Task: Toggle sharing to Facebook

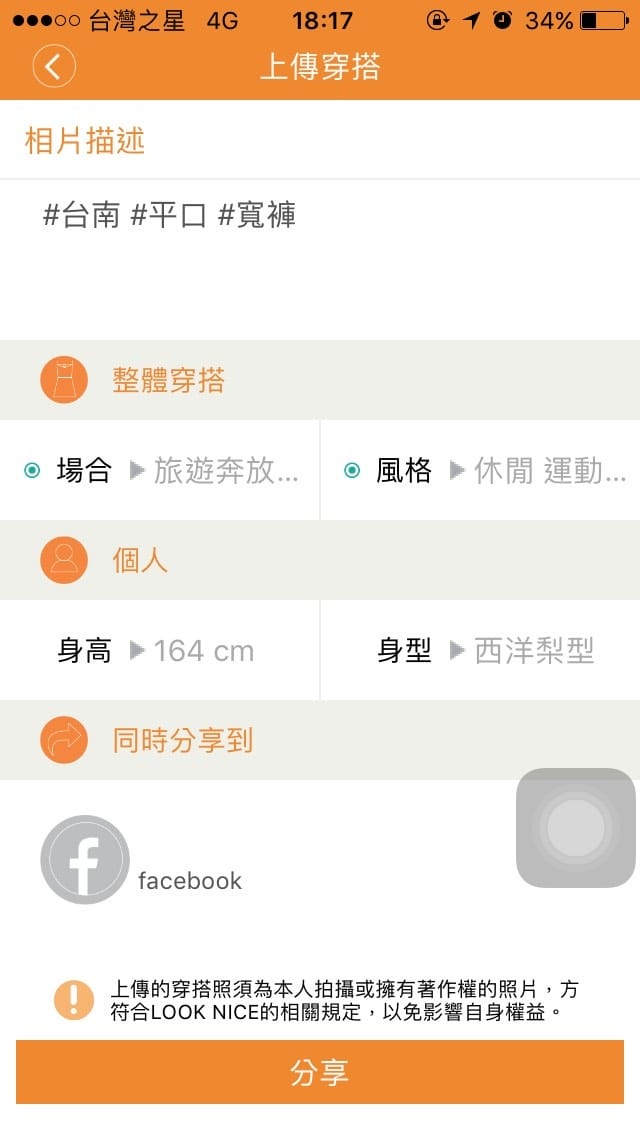Action: coord(85,860)
